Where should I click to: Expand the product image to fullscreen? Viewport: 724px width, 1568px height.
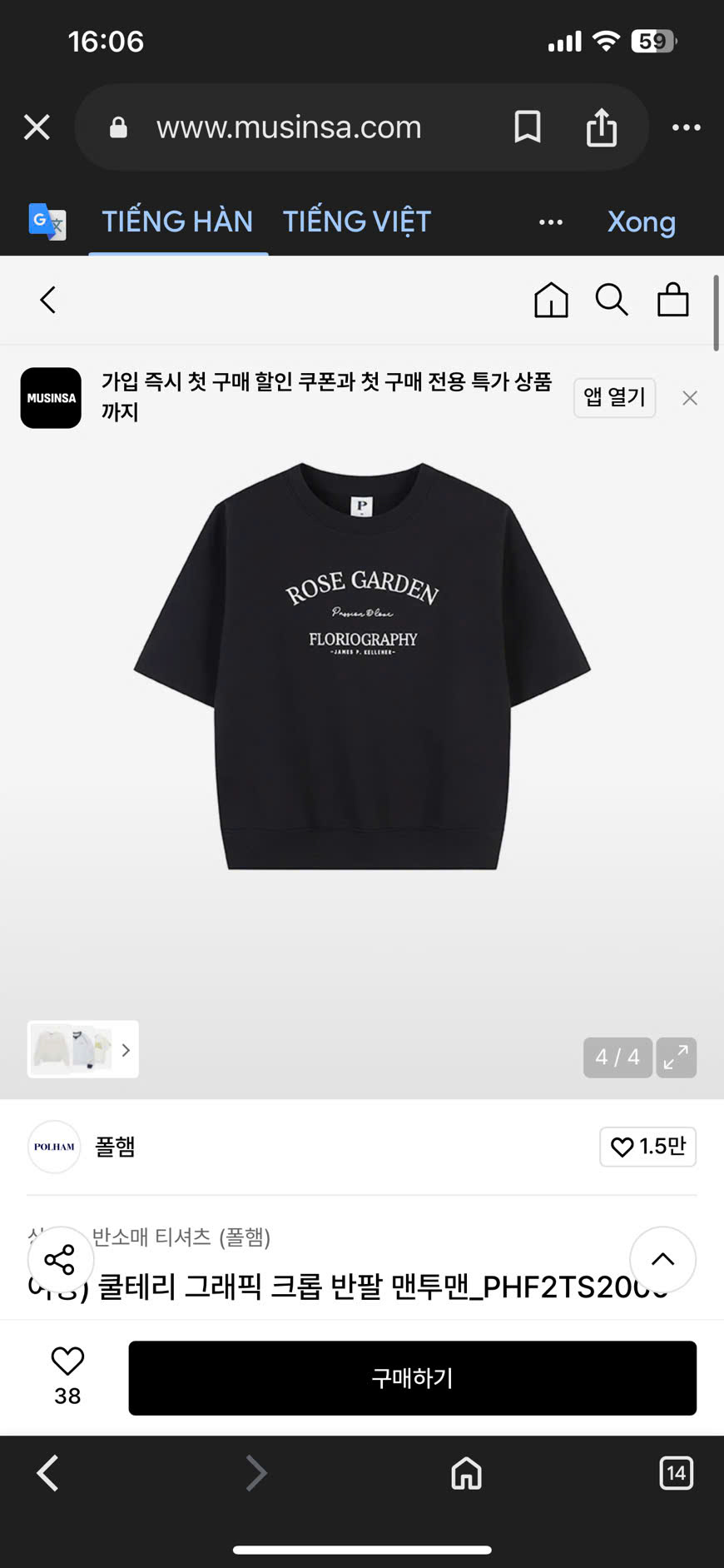(676, 1058)
